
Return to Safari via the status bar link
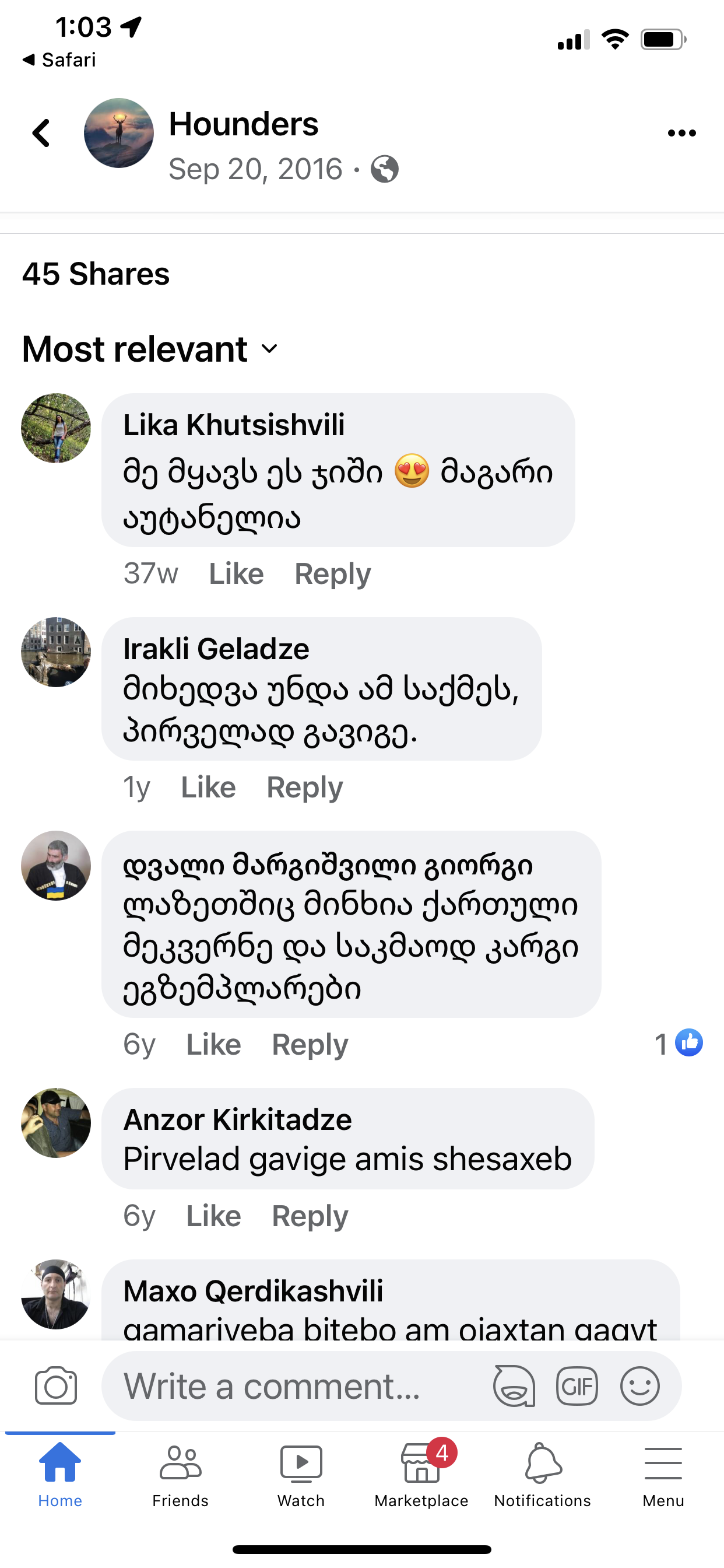coord(59,60)
